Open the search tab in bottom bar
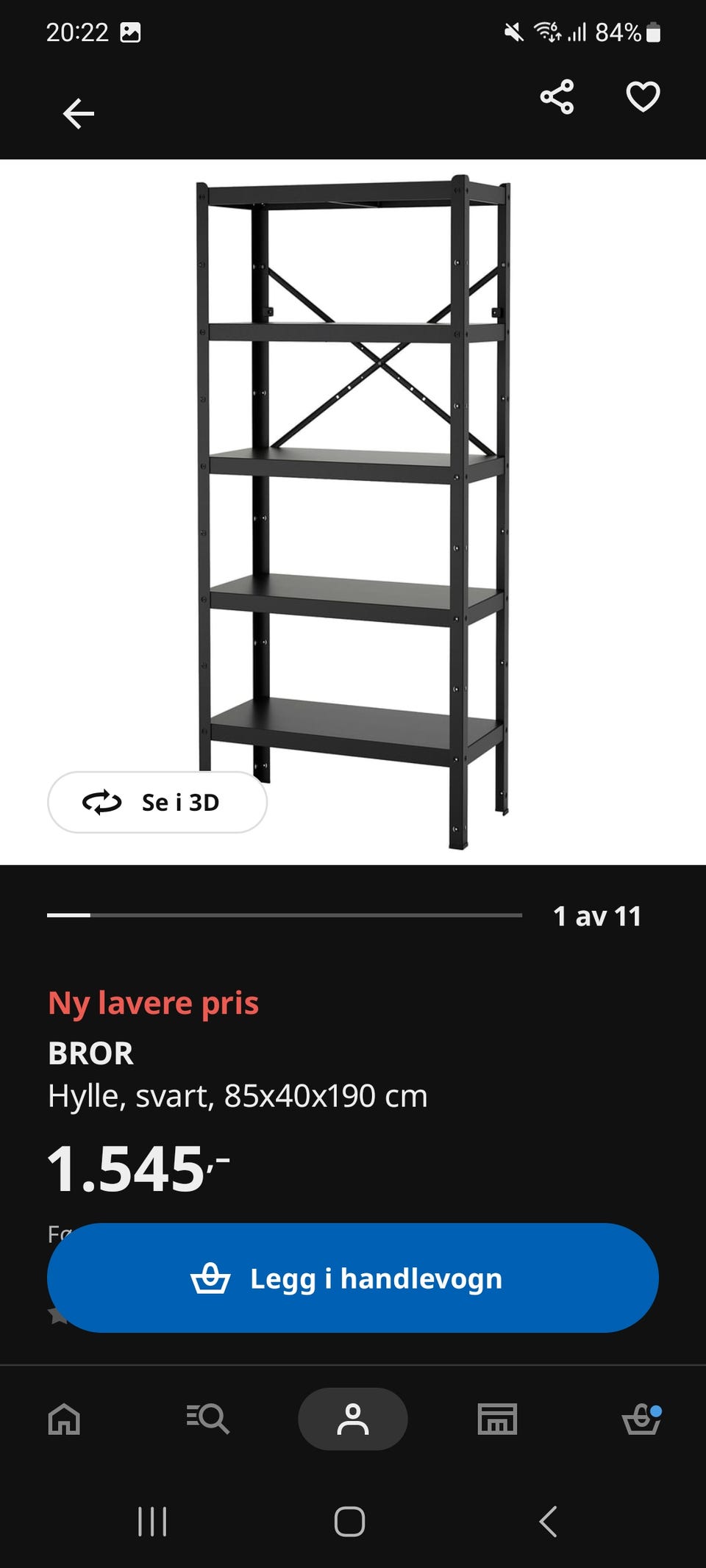This screenshot has width=706, height=1568. point(208,1419)
